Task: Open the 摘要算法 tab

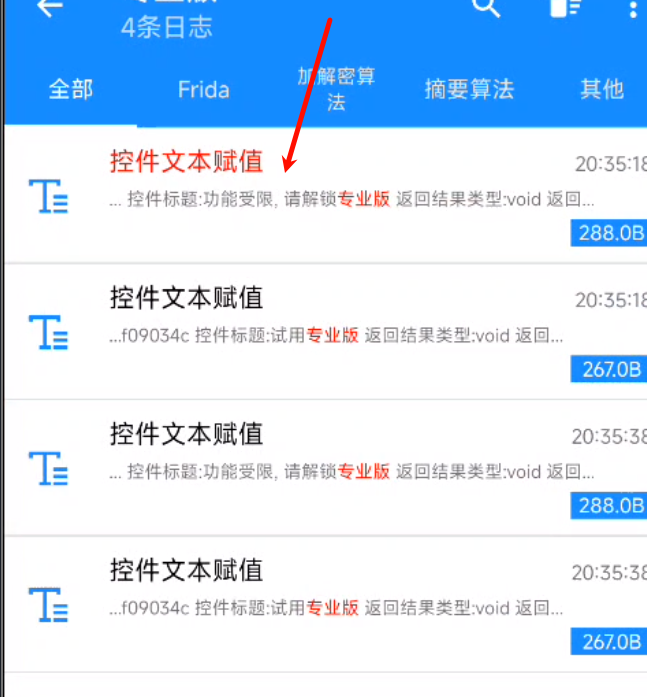Action: (x=469, y=89)
